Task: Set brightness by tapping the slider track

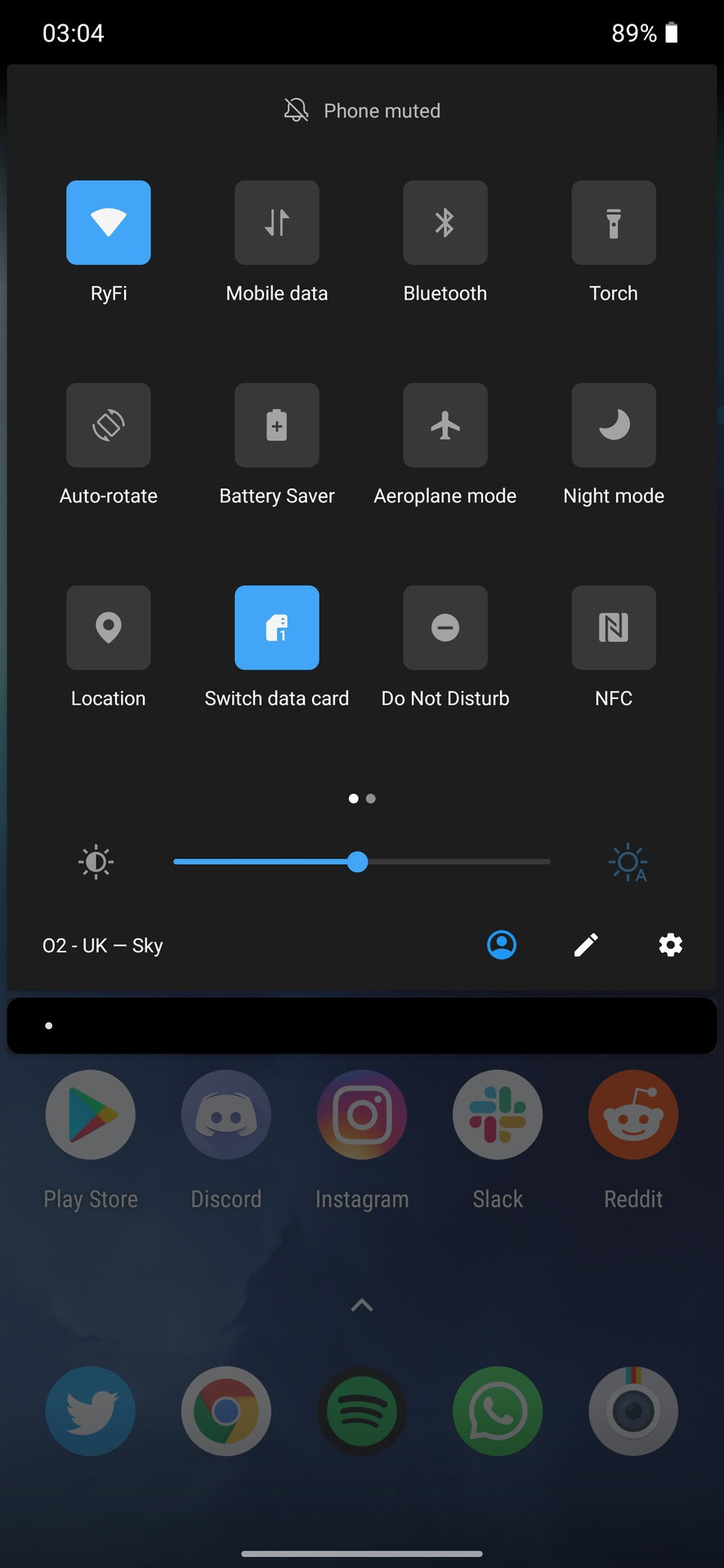Action: coord(458,862)
